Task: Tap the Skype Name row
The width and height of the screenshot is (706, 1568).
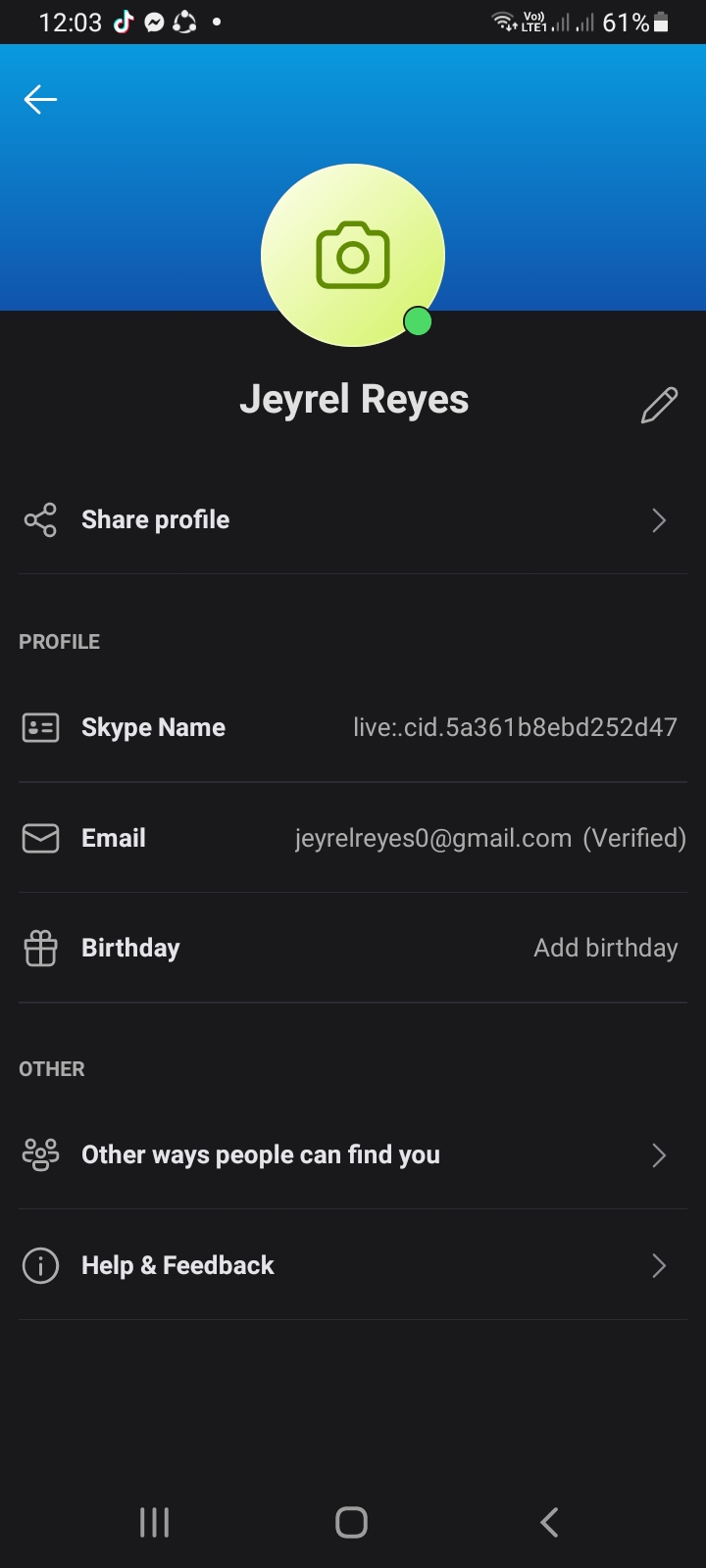Action: tap(353, 727)
